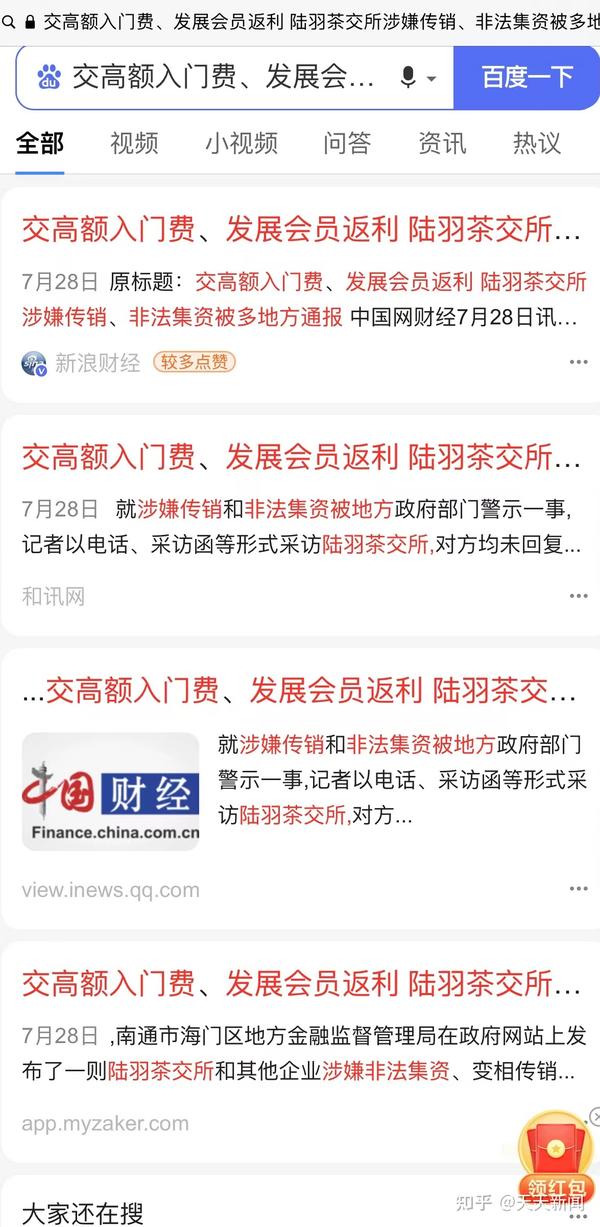Image resolution: width=600 pixels, height=1227 pixels.
Task: Switch to the 全部 tab
Action: pos(40,143)
